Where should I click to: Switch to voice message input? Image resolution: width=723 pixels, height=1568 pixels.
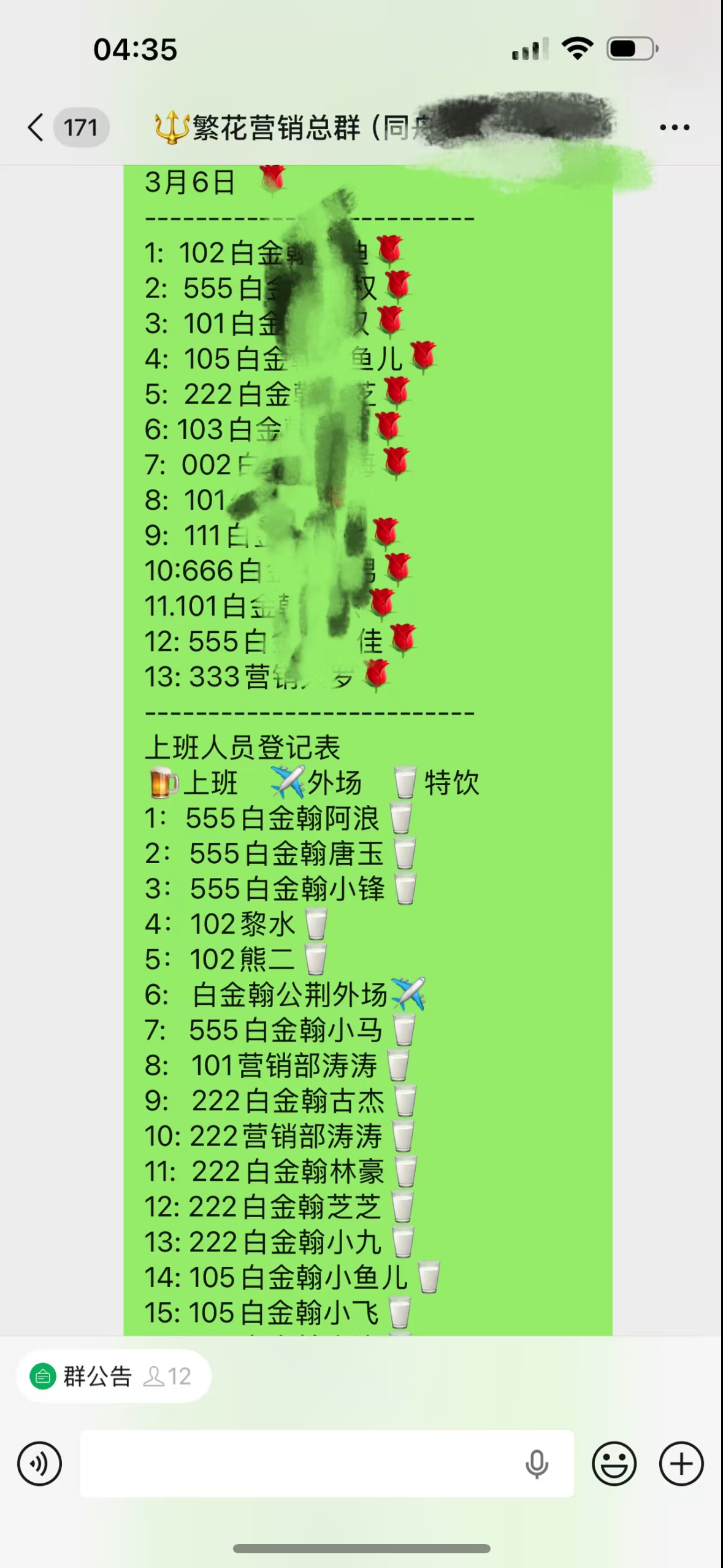(x=39, y=1464)
